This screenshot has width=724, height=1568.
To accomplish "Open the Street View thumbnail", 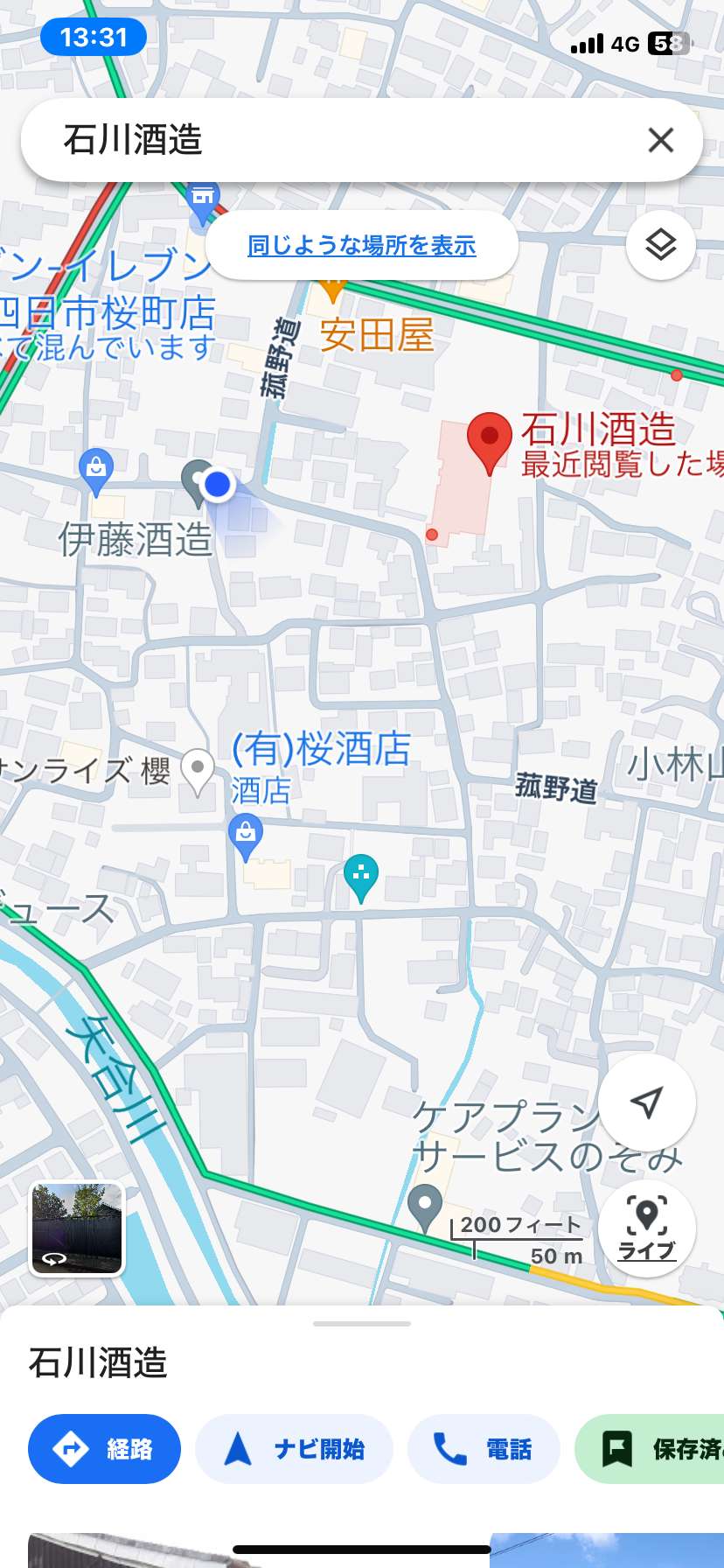I will (78, 1228).
